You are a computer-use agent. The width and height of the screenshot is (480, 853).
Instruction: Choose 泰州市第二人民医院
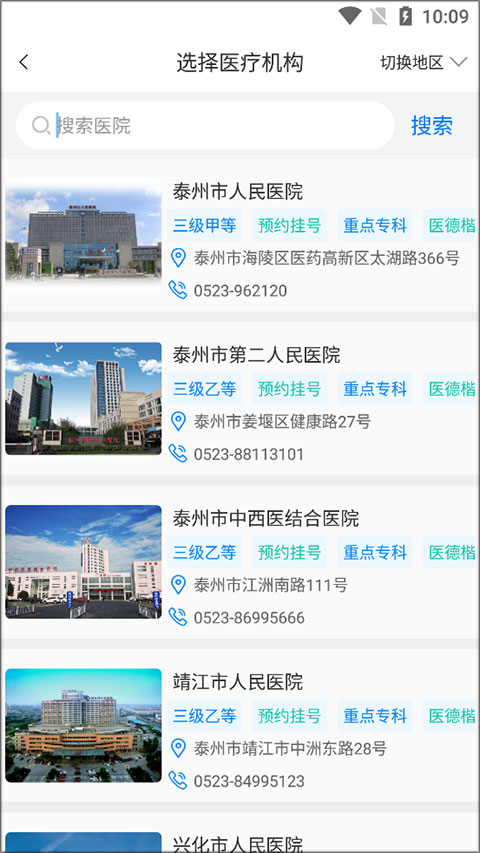(x=240, y=399)
